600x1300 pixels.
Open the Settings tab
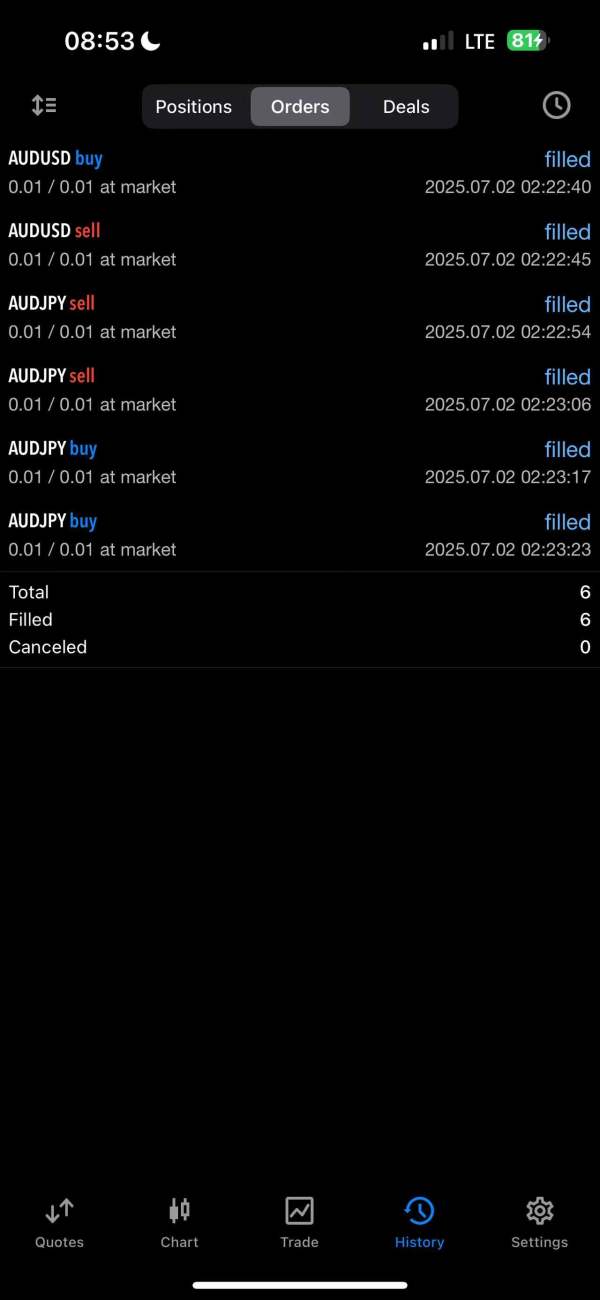click(x=539, y=1222)
